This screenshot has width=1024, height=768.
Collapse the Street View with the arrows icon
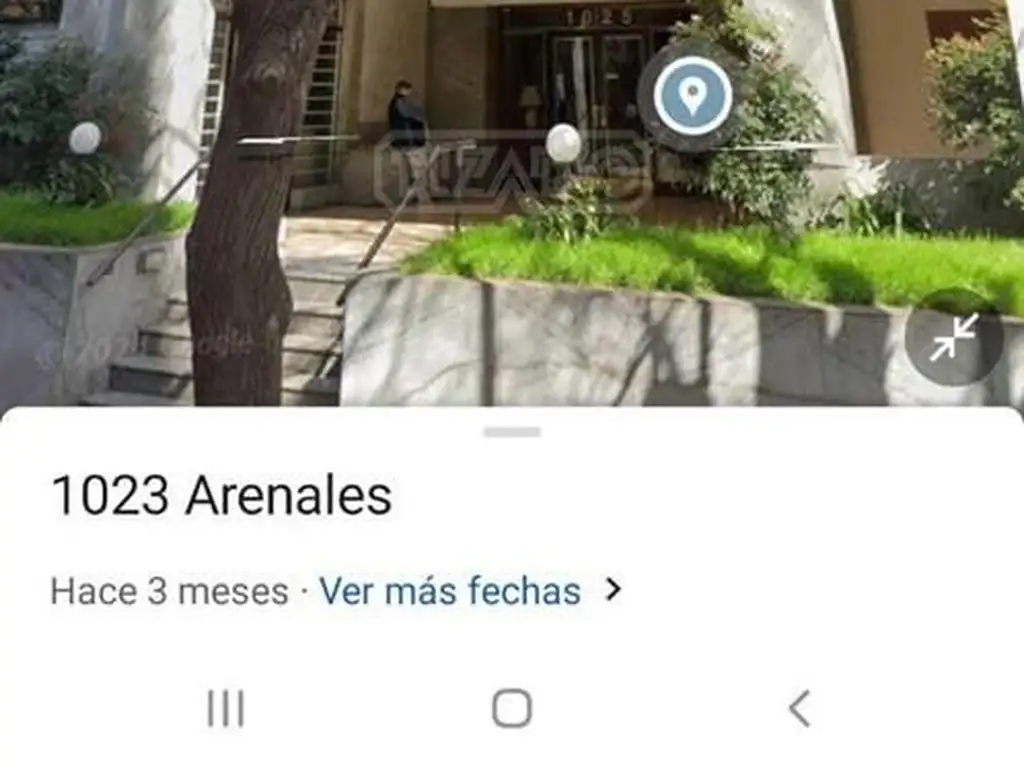[x=953, y=338]
